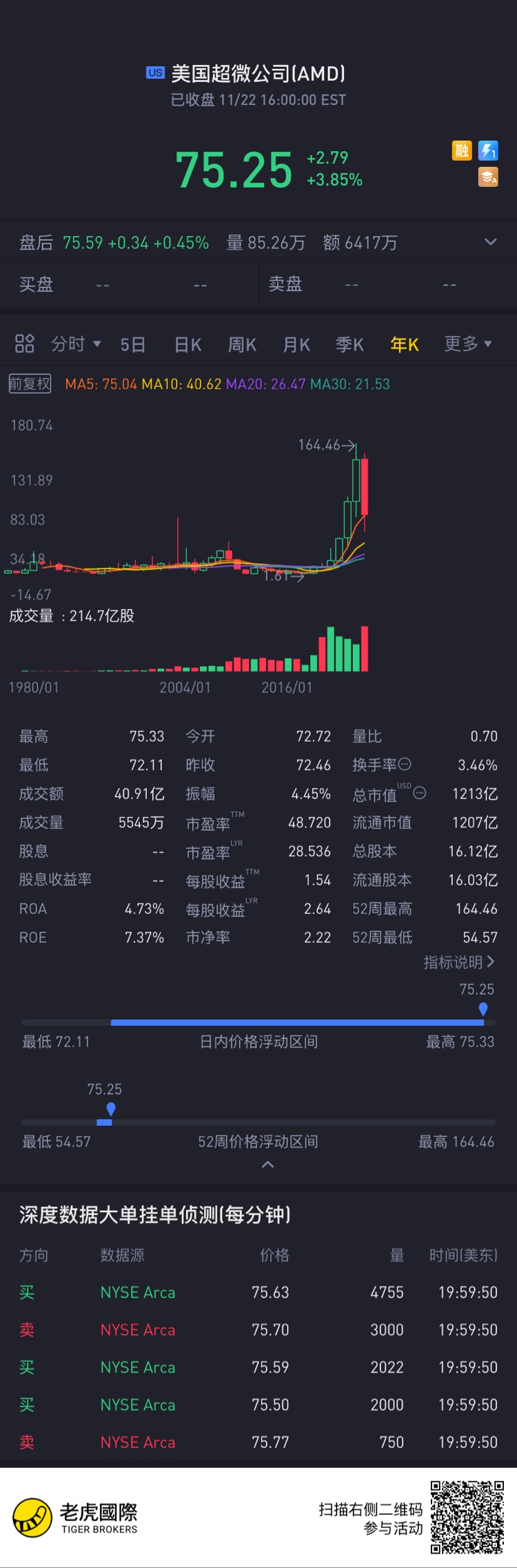The height and width of the screenshot is (1568, 517).
Task: Open the 分时 dropdown
Action: 76,343
